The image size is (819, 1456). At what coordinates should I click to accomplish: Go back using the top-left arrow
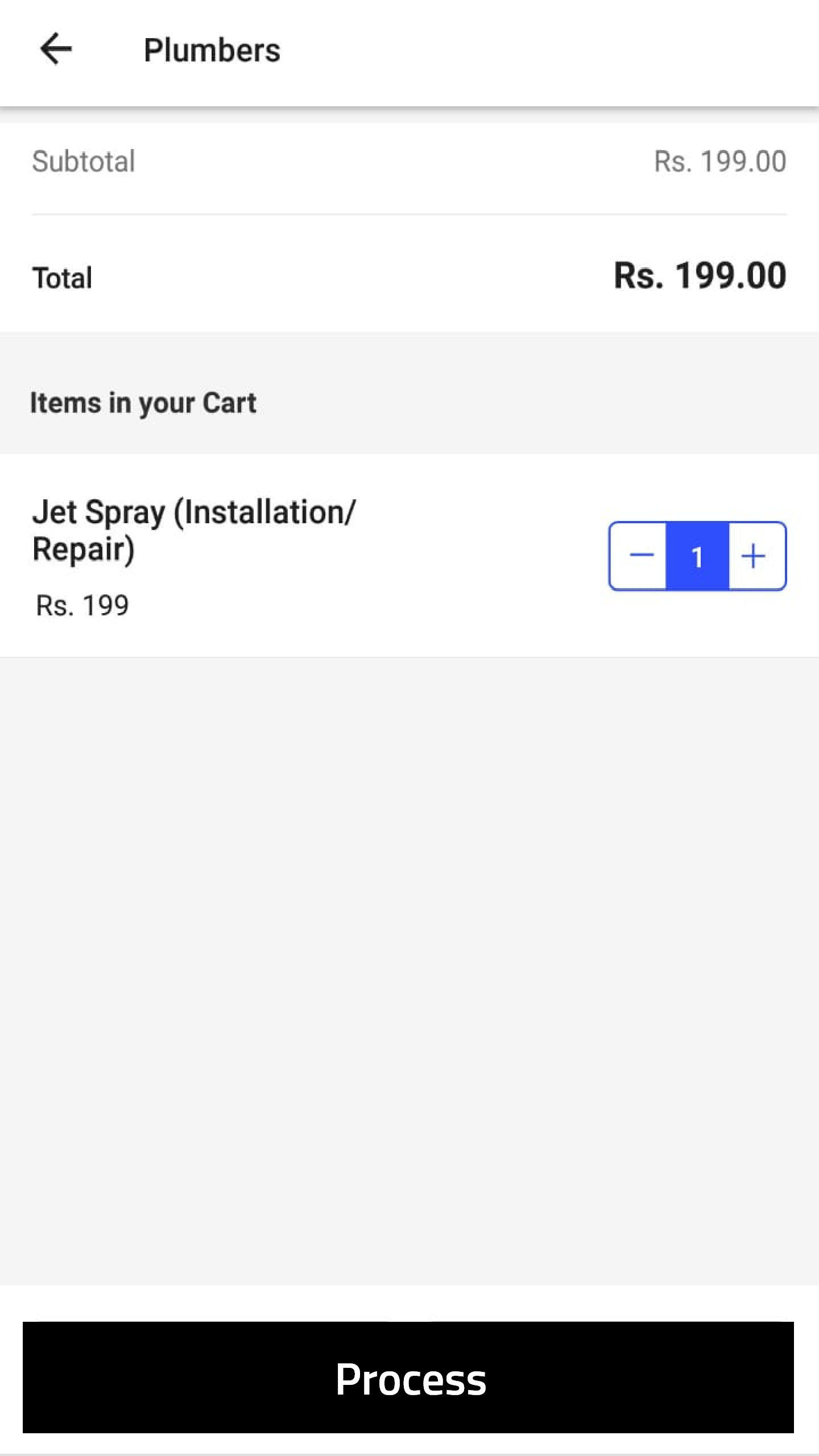(x=56, y=49)
